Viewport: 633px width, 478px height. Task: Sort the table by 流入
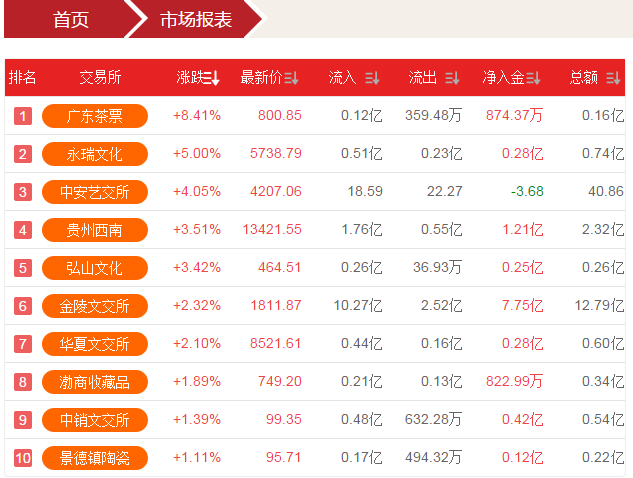(354, 78)
